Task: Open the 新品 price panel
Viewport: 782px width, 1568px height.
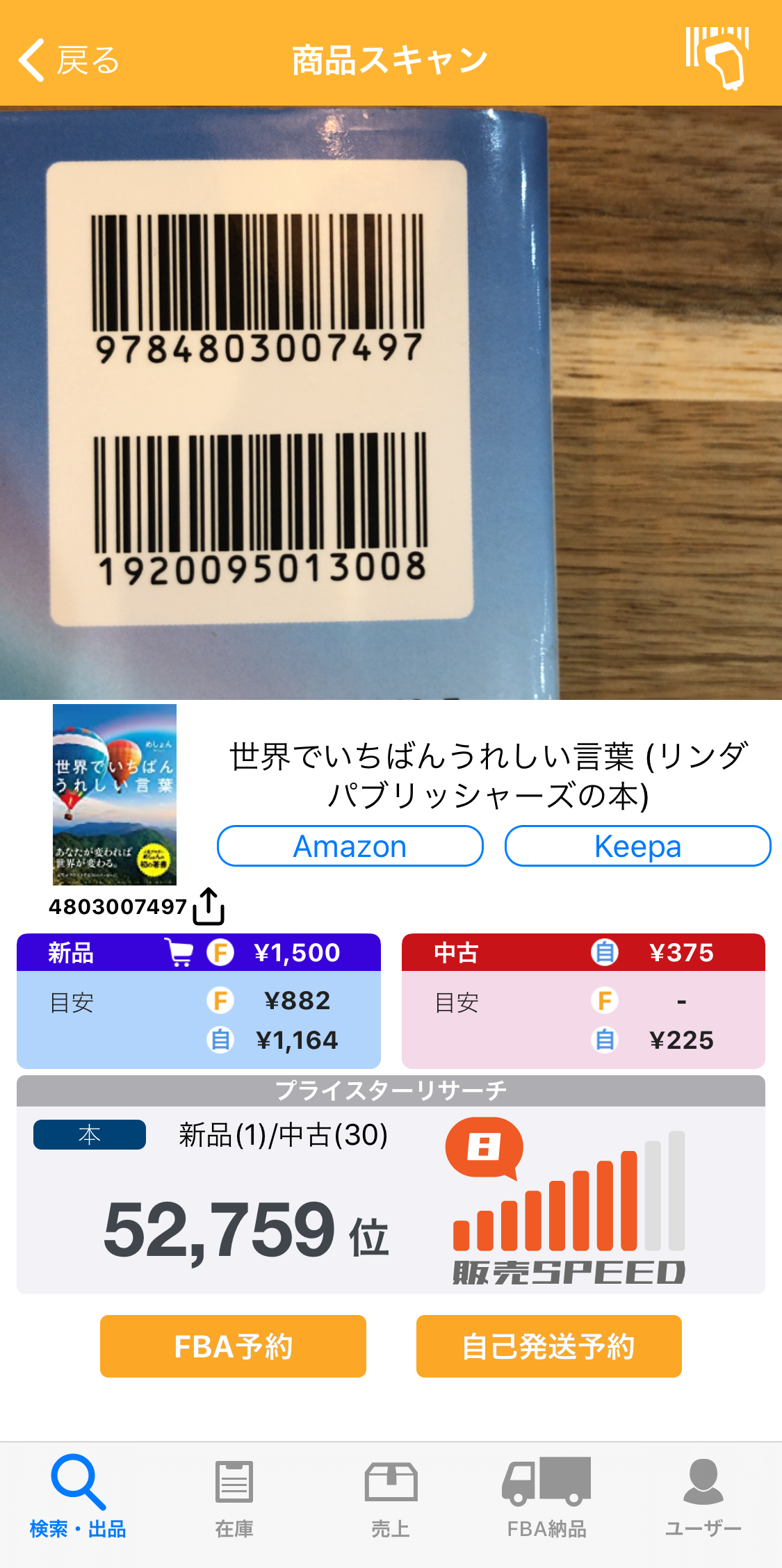Action: coord(198,1001)
